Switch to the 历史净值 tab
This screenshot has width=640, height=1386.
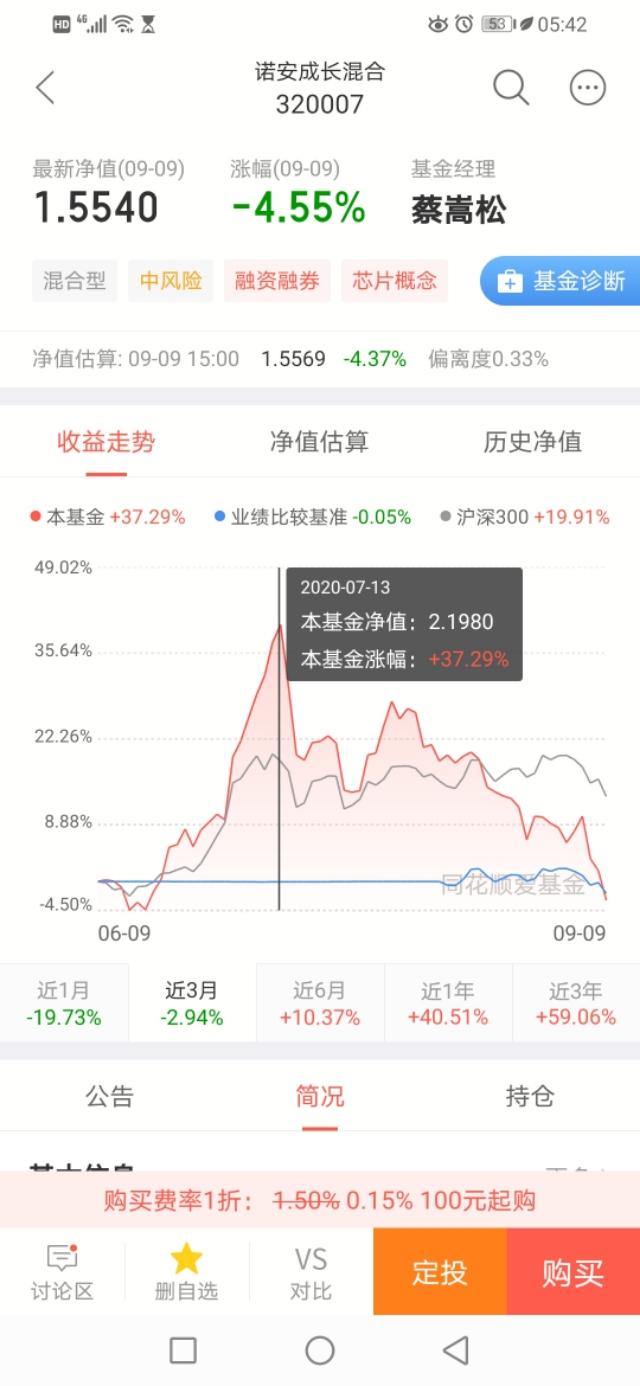click(x=532, y=441)
